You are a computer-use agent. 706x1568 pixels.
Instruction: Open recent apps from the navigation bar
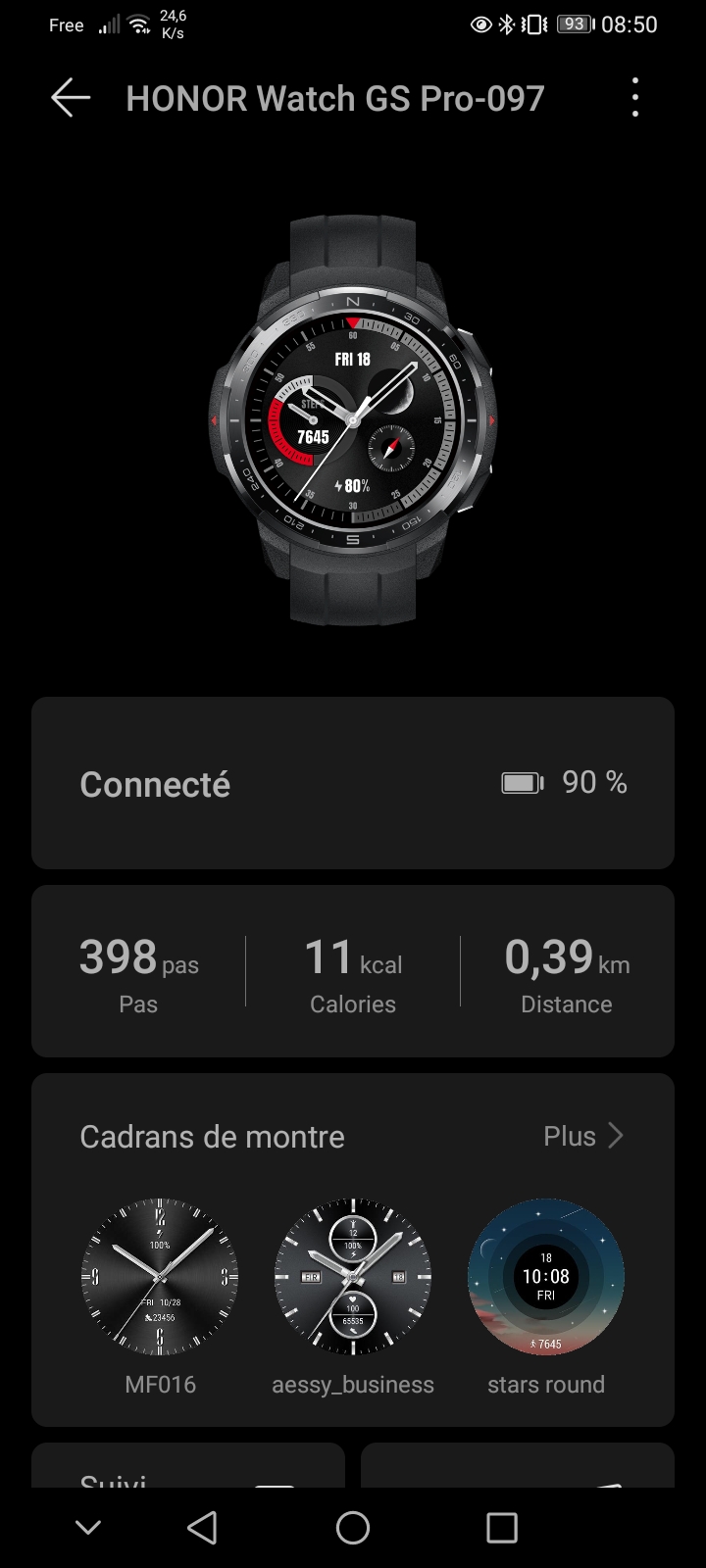click(x=501, y=1527)
